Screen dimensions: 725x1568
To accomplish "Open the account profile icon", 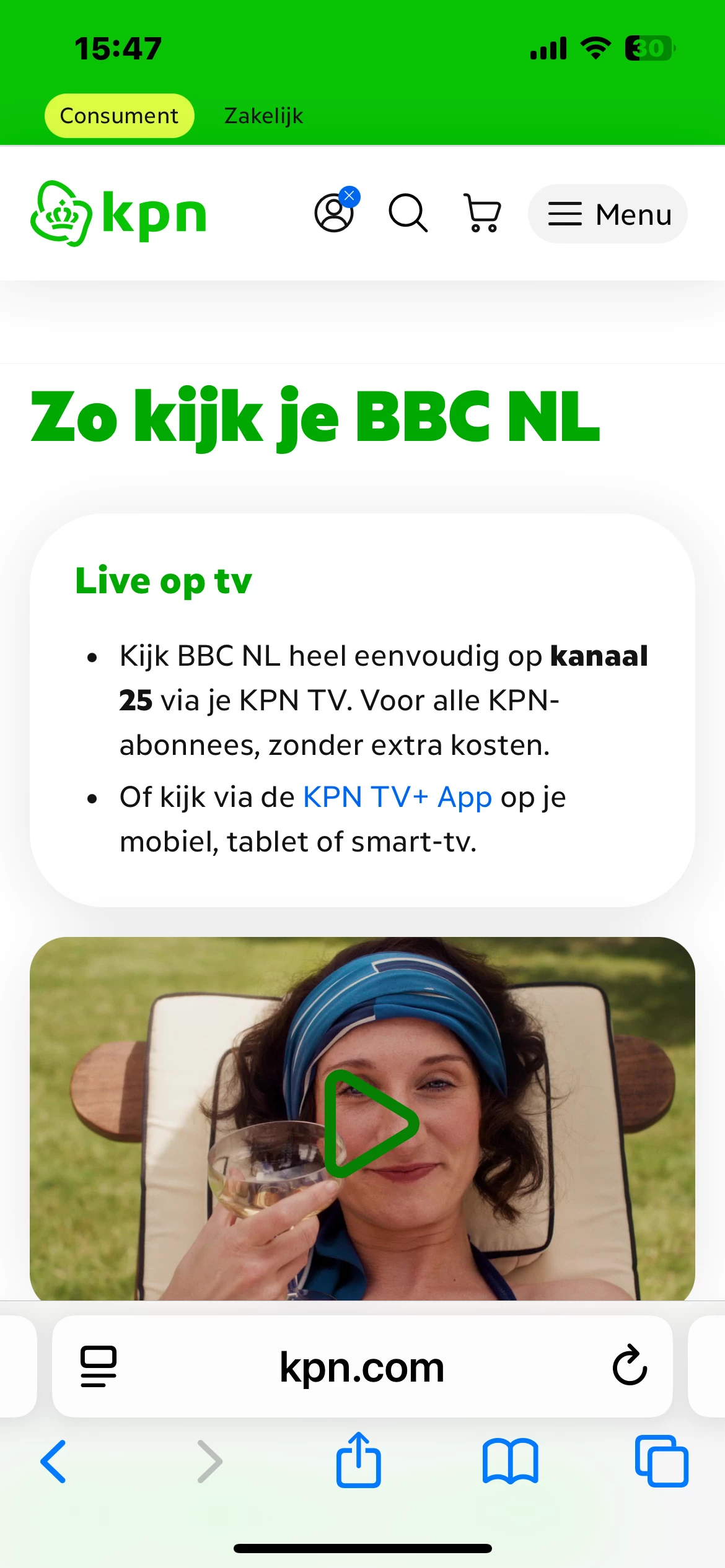I will pos(335,213).
